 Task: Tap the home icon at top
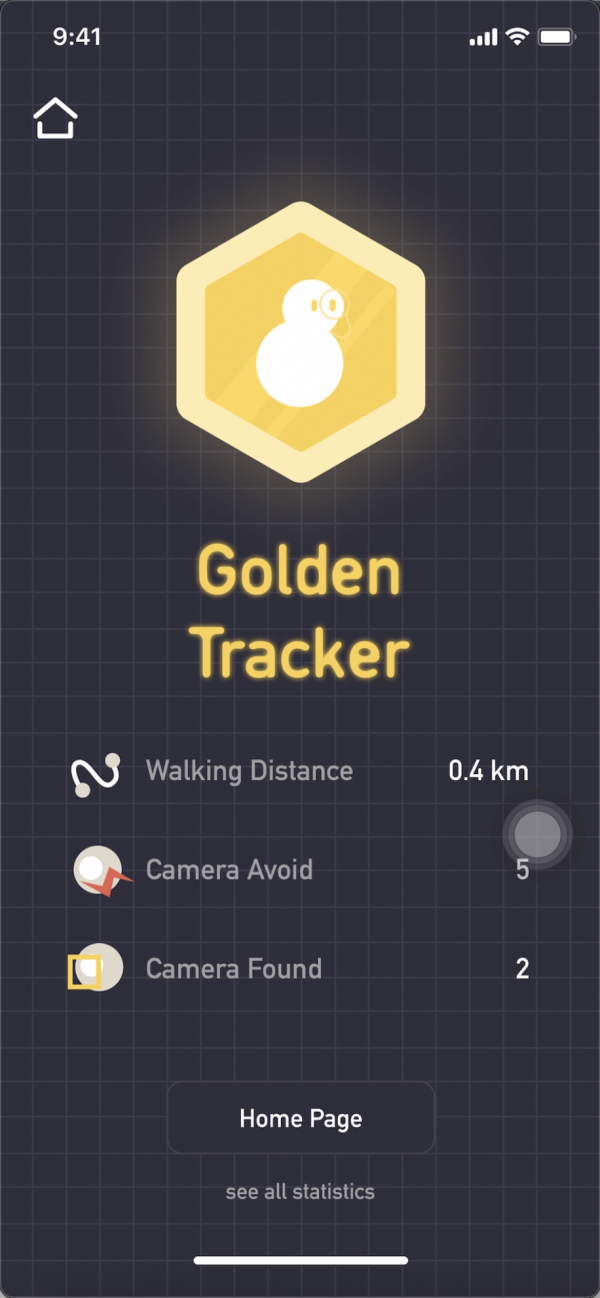(55, 119)
